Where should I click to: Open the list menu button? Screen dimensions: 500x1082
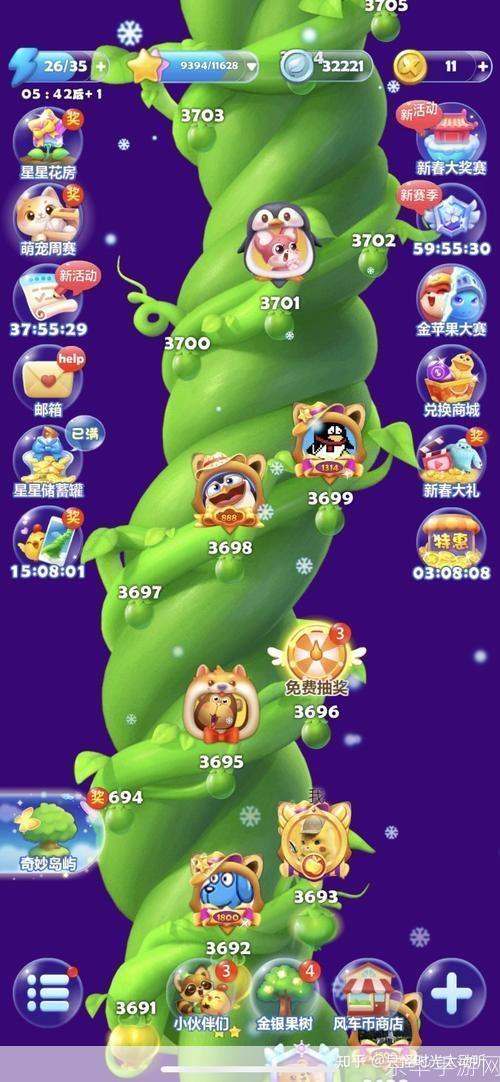point(48,994)
